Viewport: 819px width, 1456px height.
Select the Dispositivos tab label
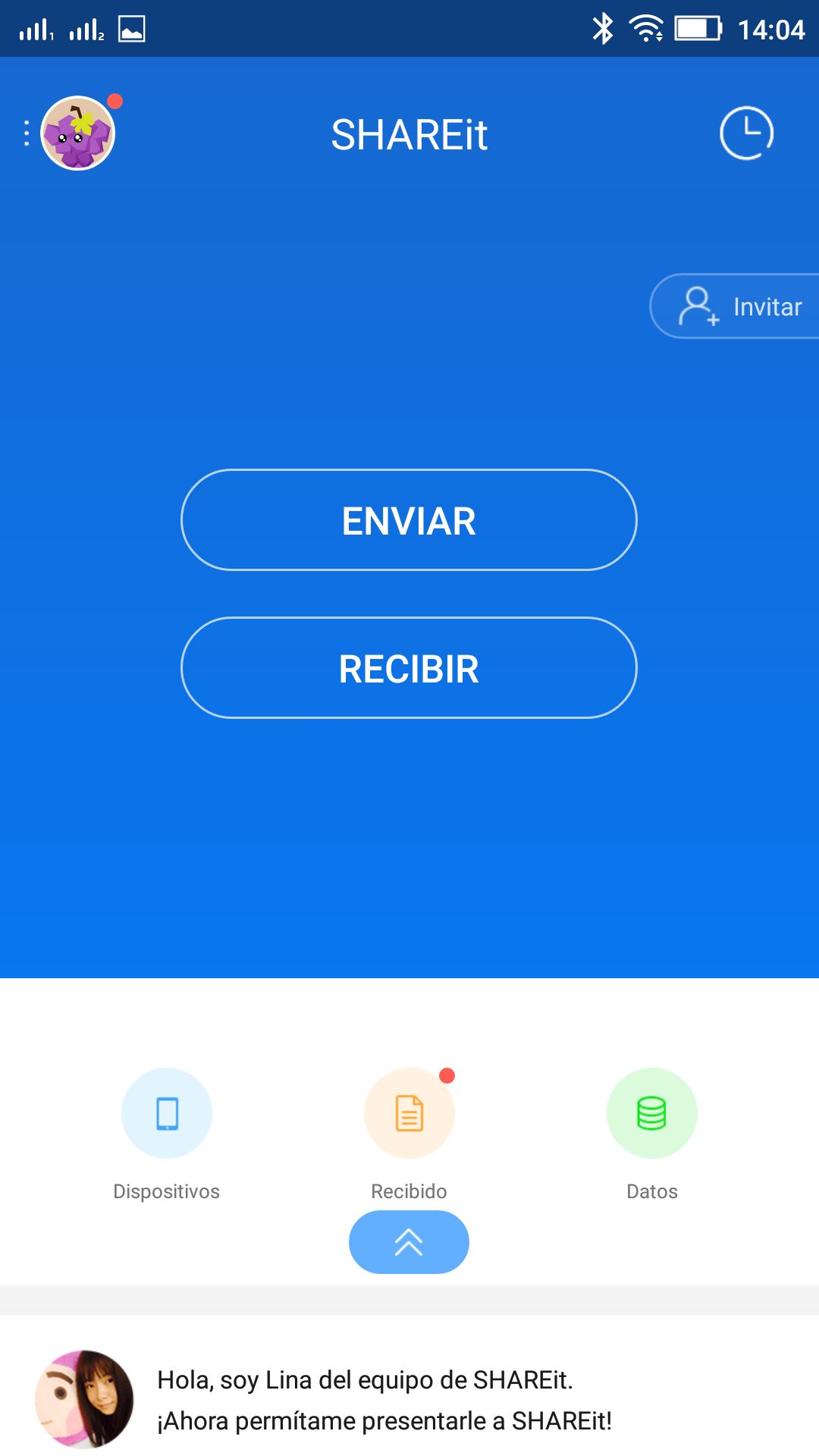pos(167,1191)
